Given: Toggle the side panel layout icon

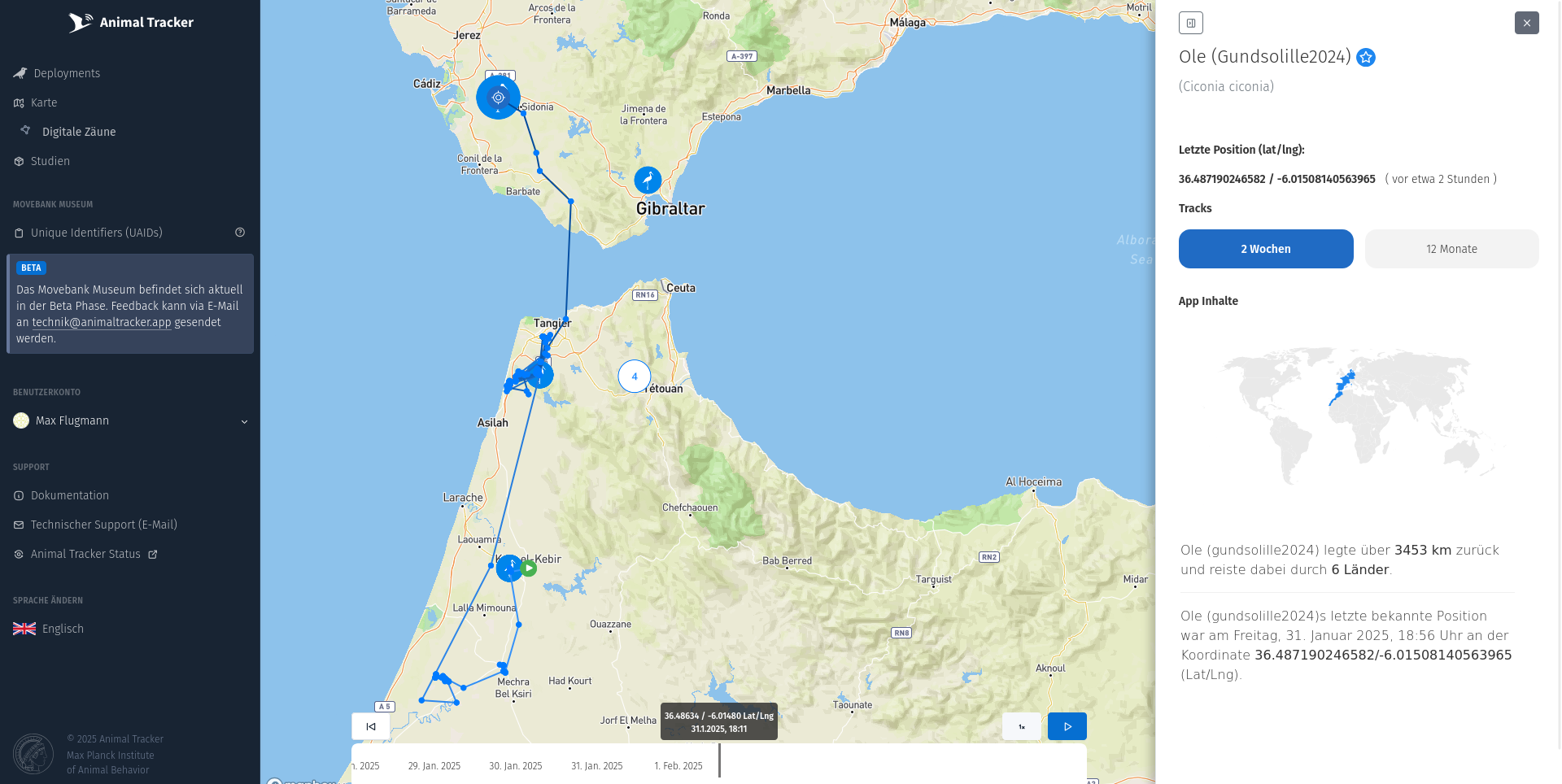Looking at the screenshot, I should pyautogui.click(x=1190, y=23).
